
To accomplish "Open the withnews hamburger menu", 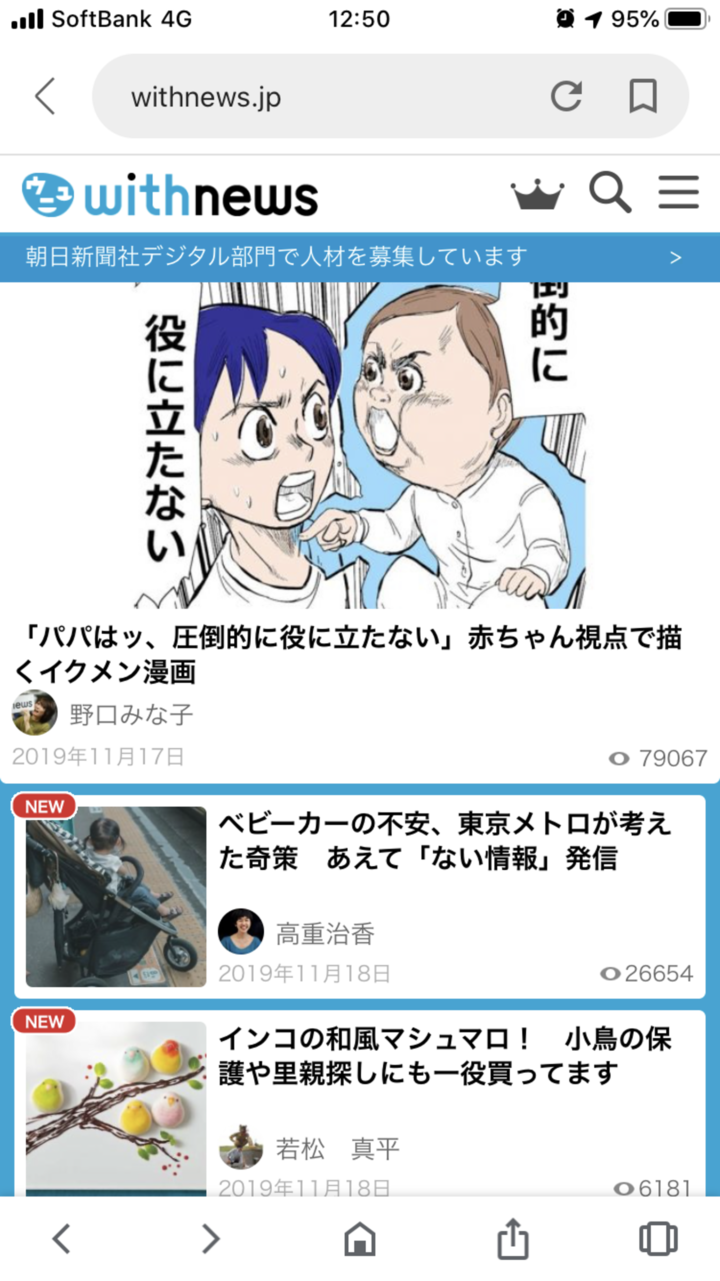I will point(678,193).
